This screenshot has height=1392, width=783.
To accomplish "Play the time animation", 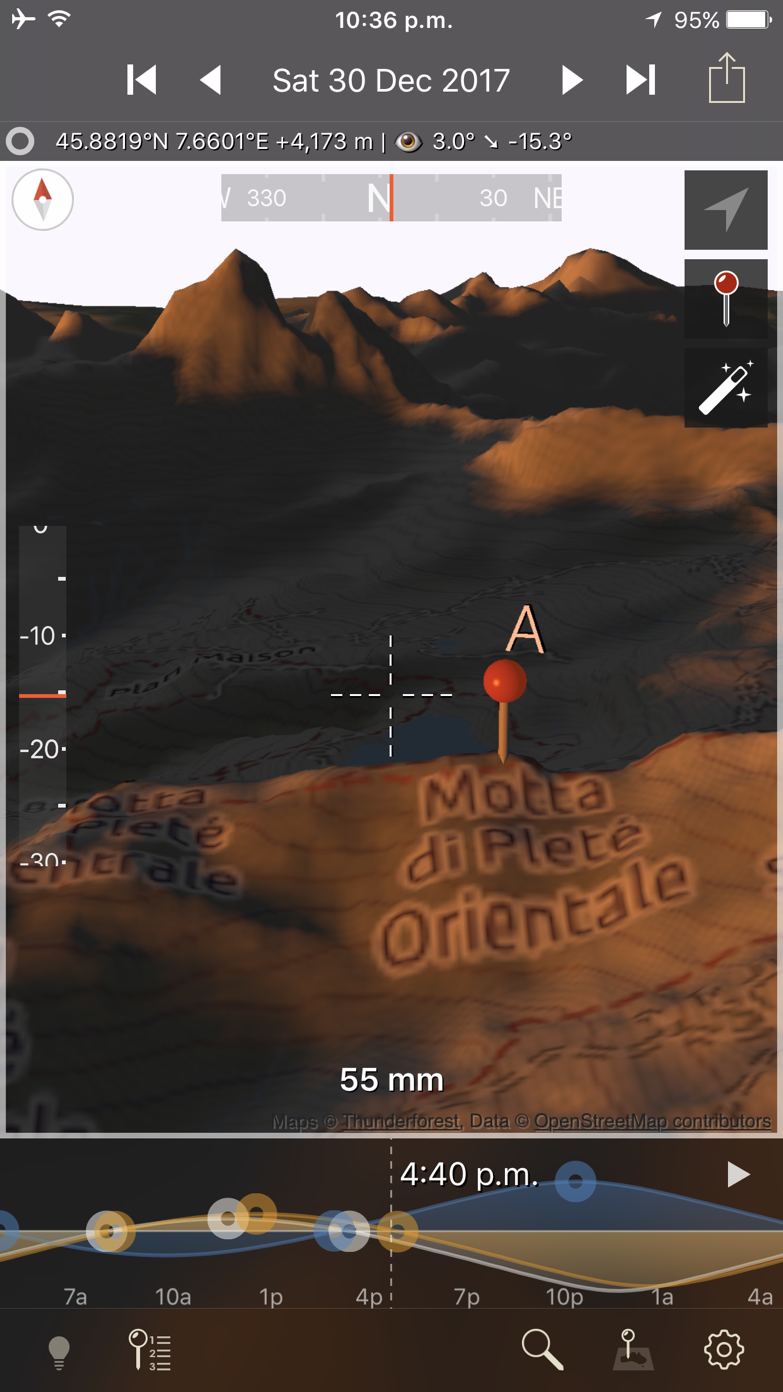I will click(738, 1174).
